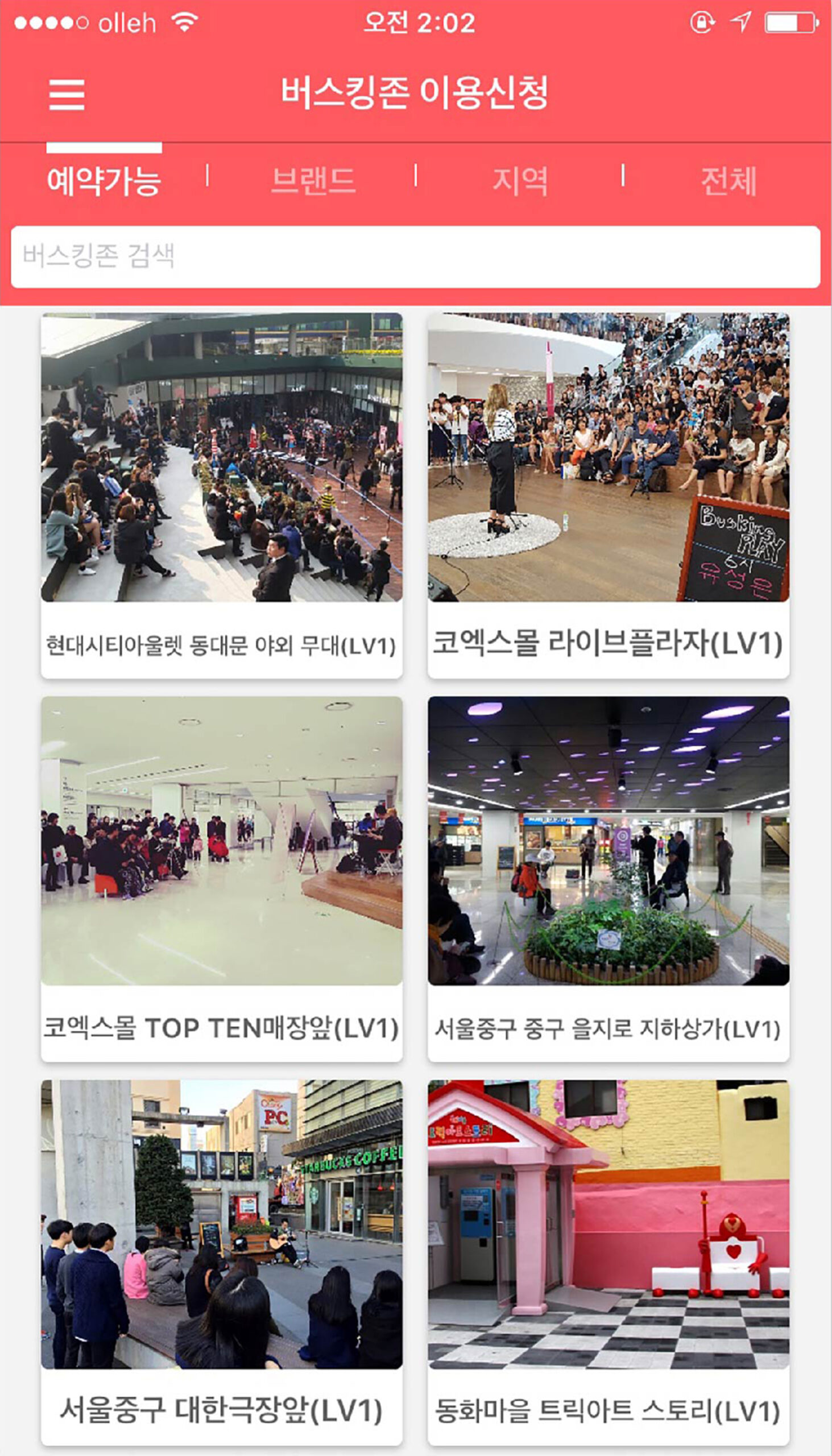832x1456 pixels.
Task: Open 서울중구 중구 을지로 지하상가 card
Action: pyautogui.click(x=609, y=878)
